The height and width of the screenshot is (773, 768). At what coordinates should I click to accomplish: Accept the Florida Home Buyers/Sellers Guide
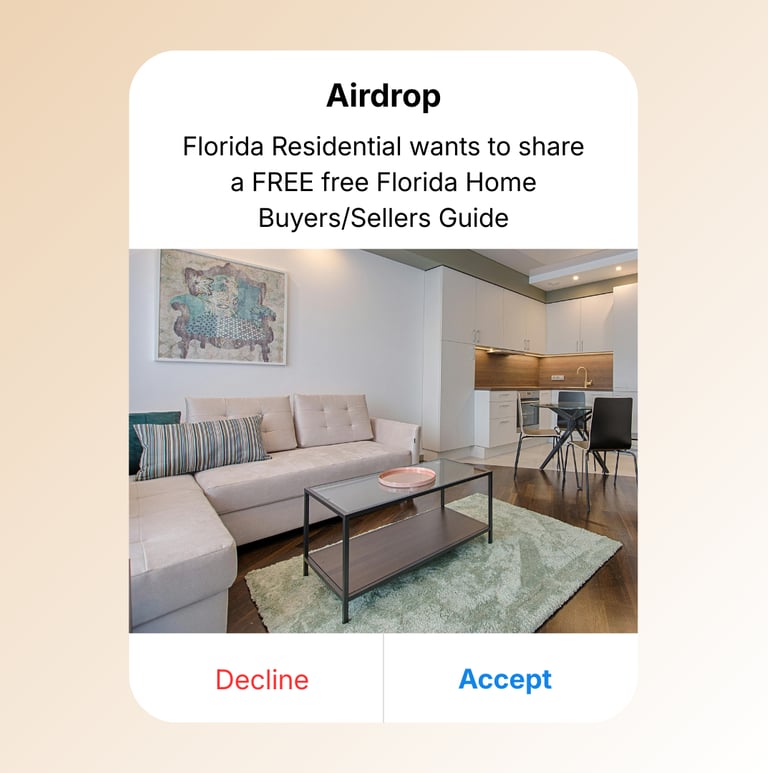[505, 679]
